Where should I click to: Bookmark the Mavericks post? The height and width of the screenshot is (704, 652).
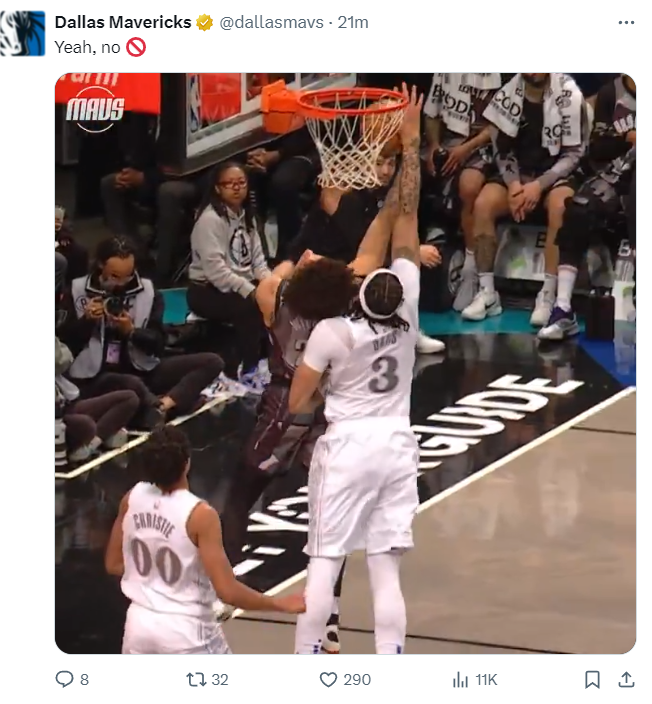592,679
